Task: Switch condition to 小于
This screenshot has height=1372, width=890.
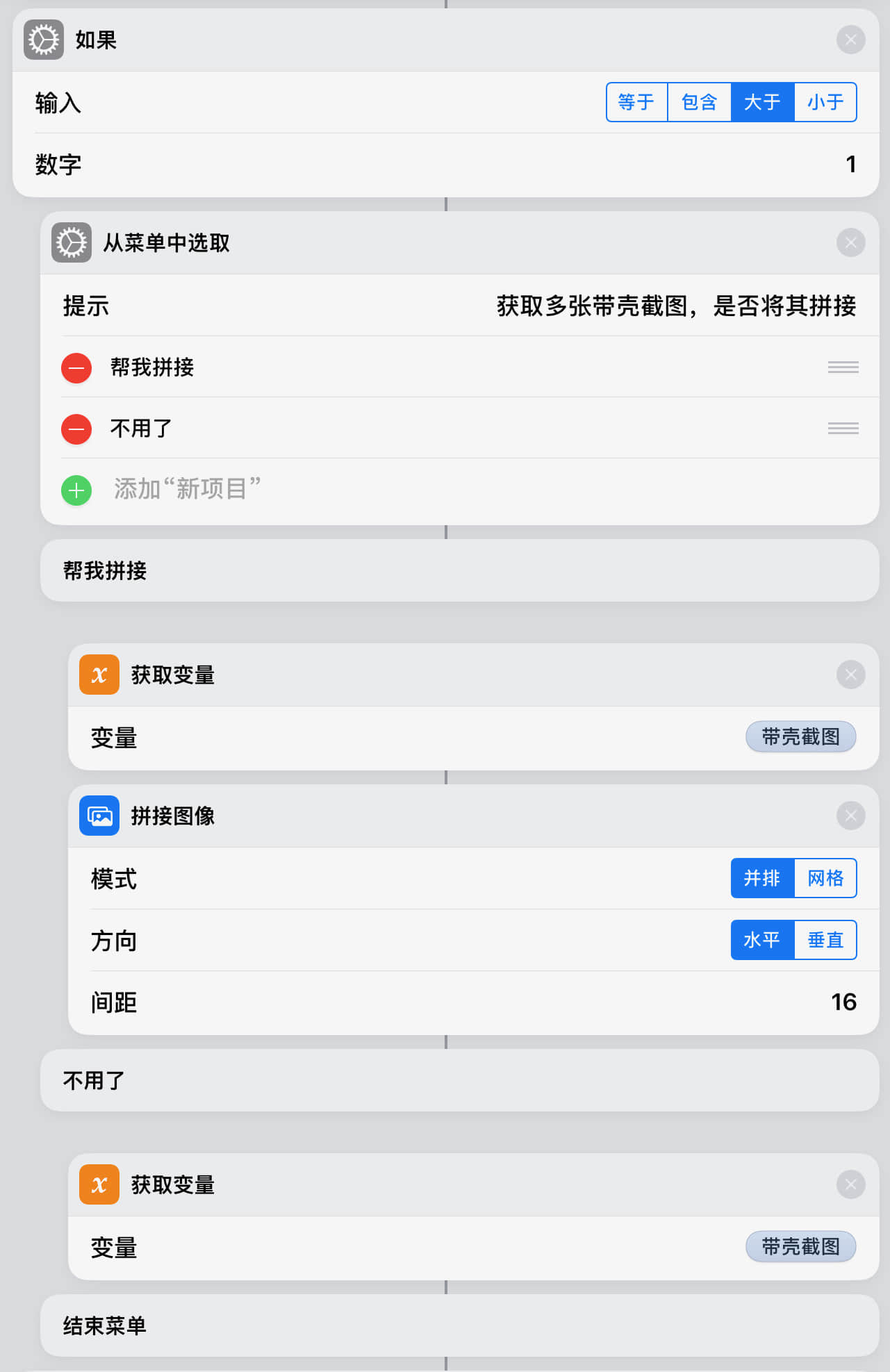Action: (825, 102)
